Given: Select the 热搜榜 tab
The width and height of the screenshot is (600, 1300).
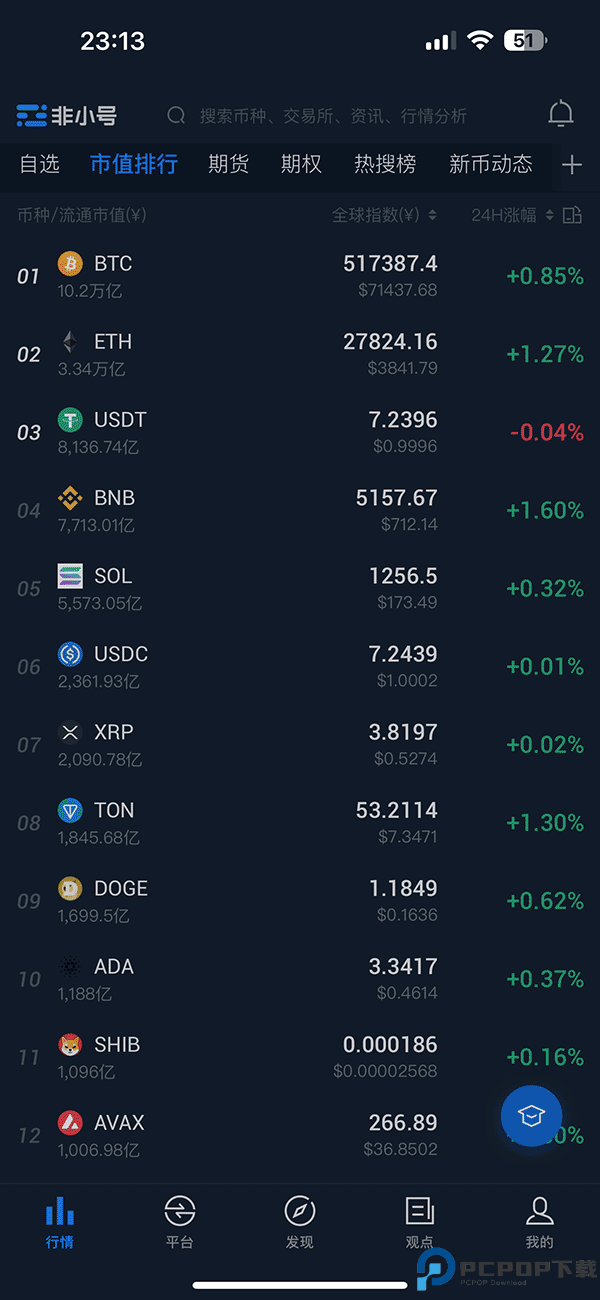Looking at the screenshot, I should click(385, 165).
